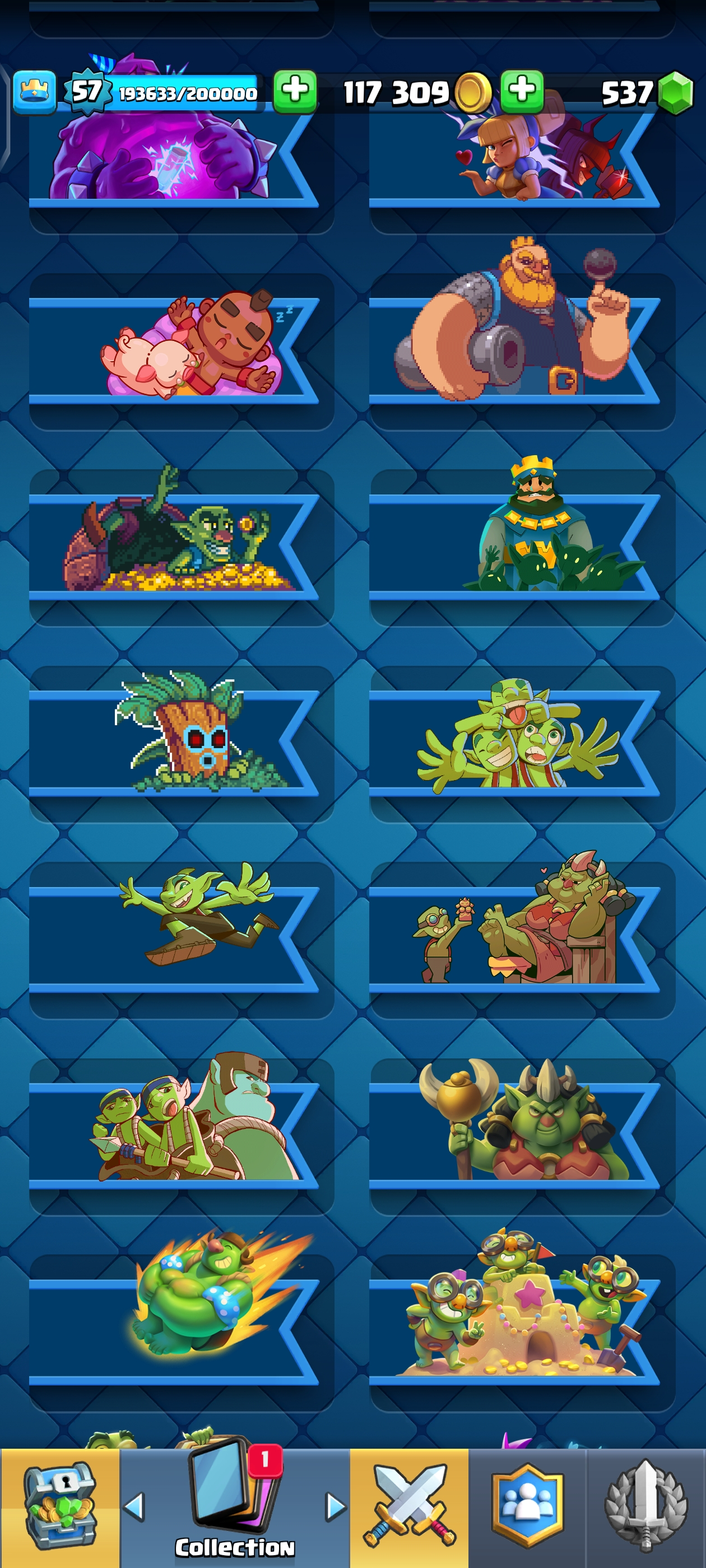706x1568 pixels.
Task: Open the Events sword and laurel tab
Action: pos(645,1506)
